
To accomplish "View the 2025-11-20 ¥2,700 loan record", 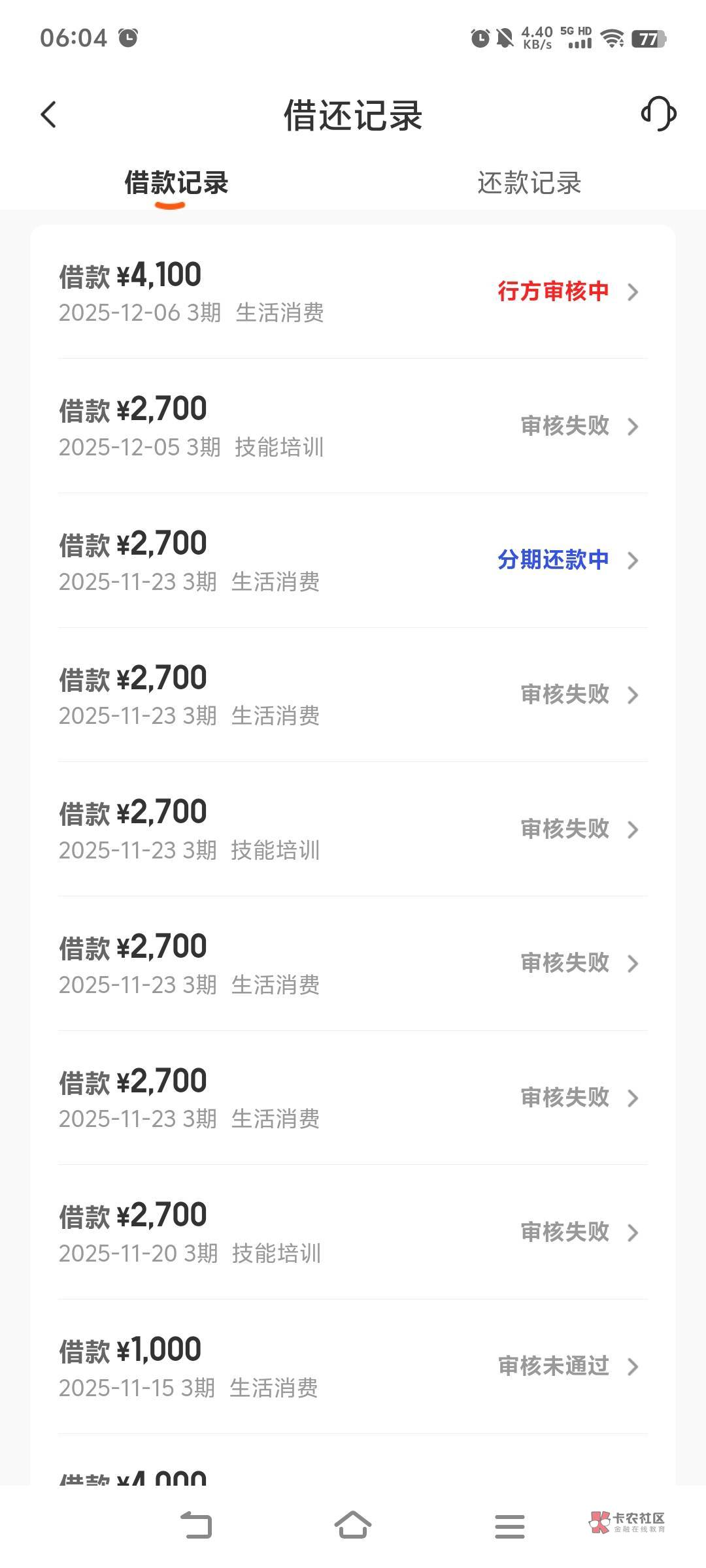I will coord(353,1232).
